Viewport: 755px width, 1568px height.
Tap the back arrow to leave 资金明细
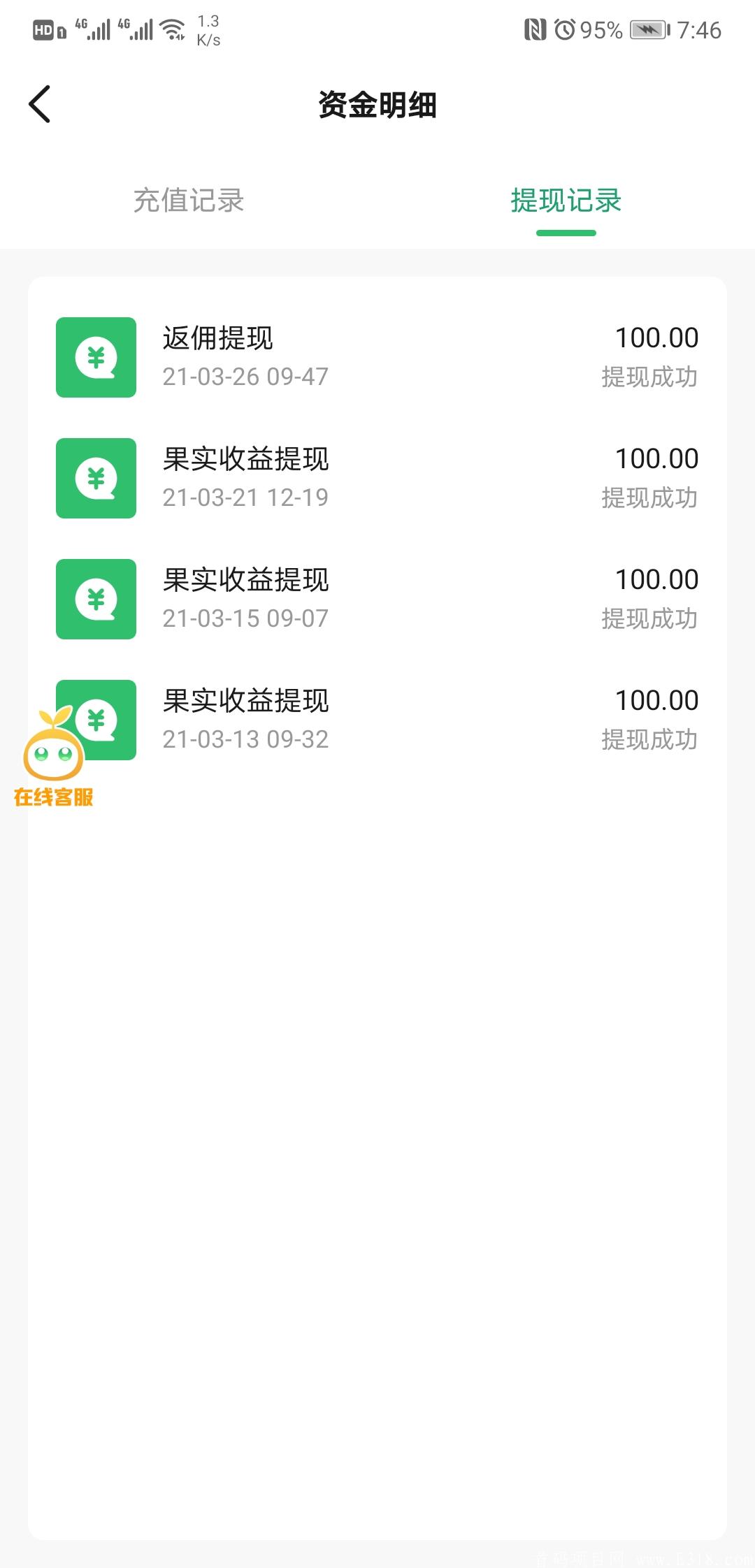click(x=40, y=105)
